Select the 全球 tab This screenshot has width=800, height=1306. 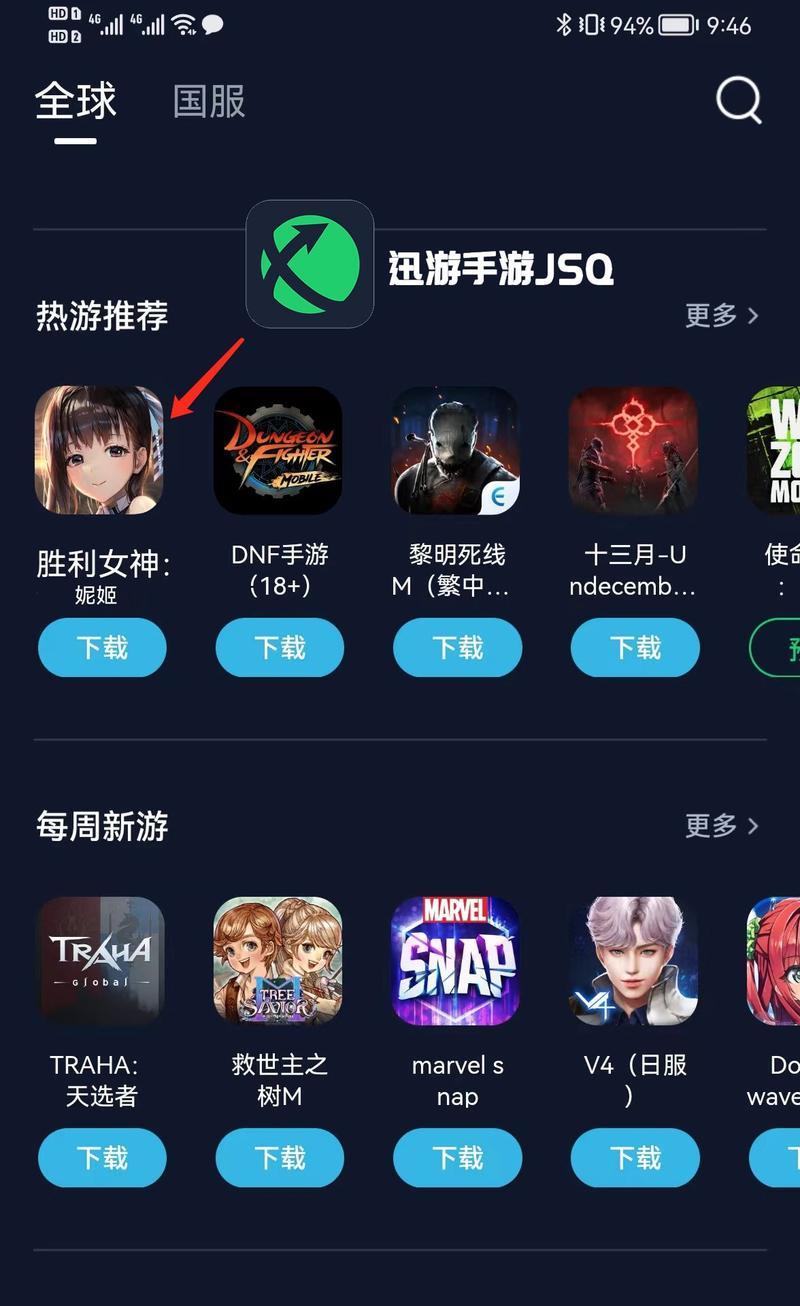(x=76, y=101)
